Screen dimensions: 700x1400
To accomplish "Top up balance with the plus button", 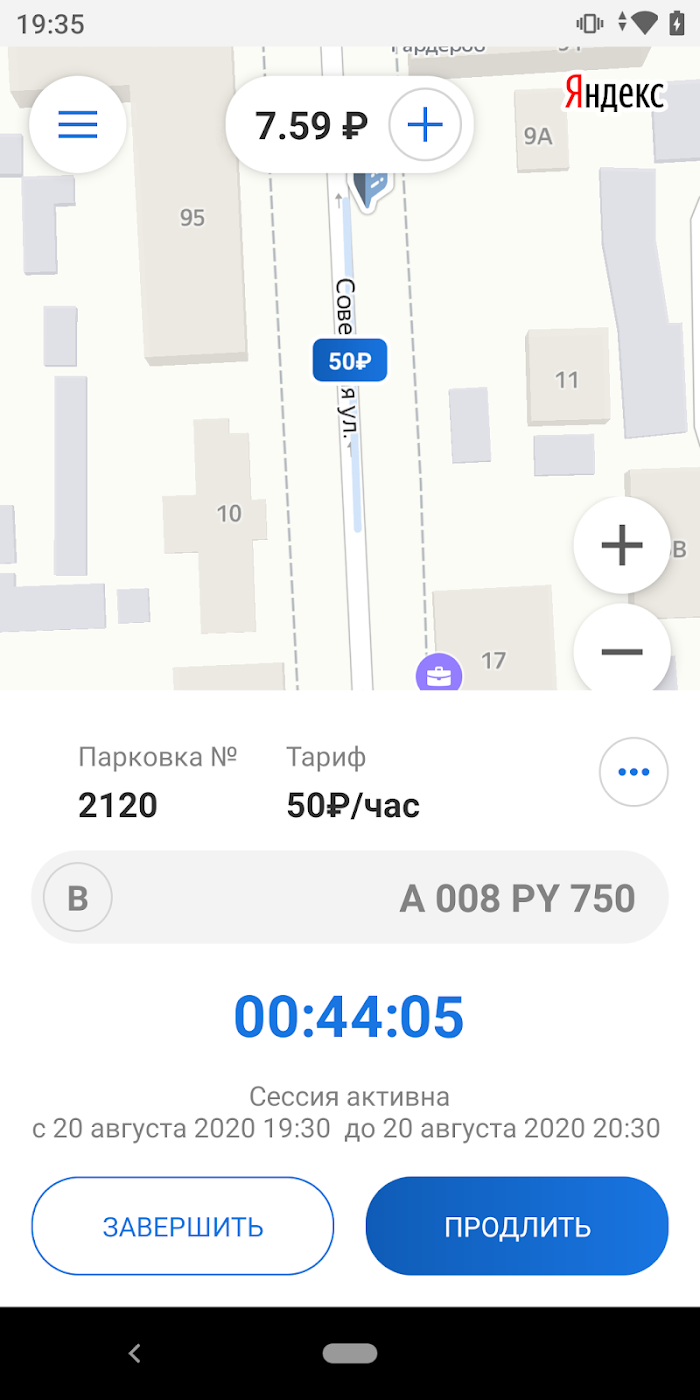I will (x=425, y=126).
